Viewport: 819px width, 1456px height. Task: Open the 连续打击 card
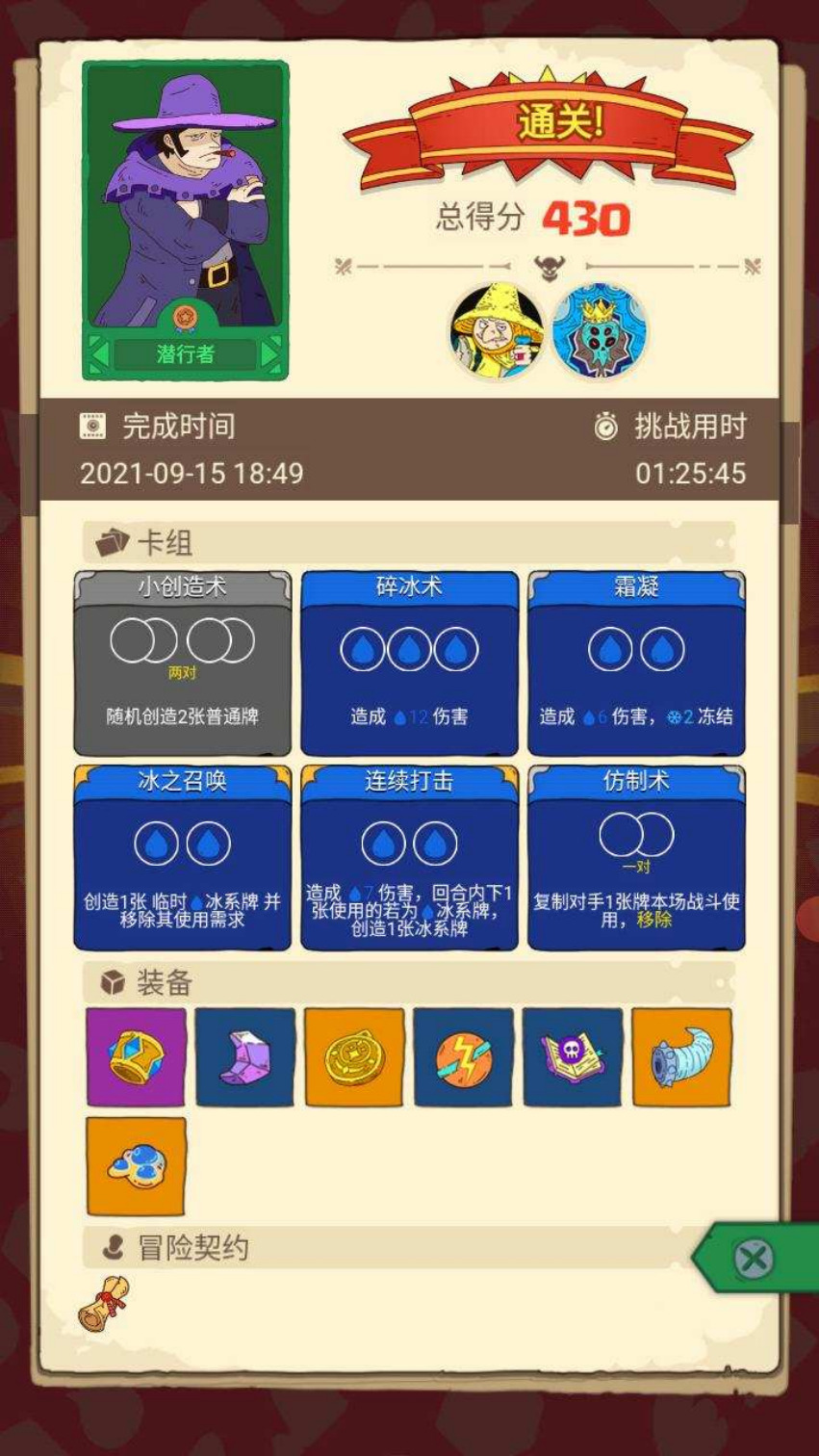[x=409, y=858]
